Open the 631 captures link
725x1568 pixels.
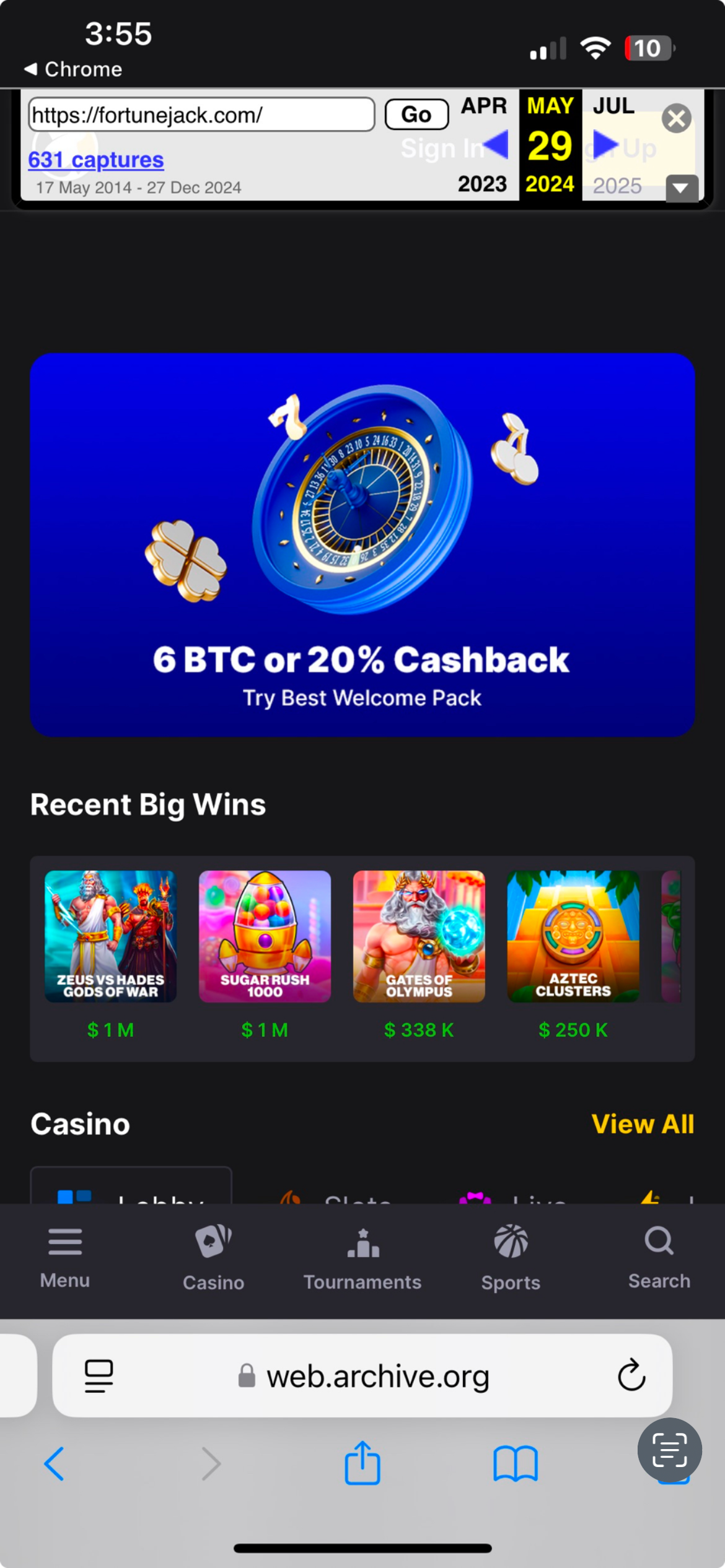pos(96,160)
